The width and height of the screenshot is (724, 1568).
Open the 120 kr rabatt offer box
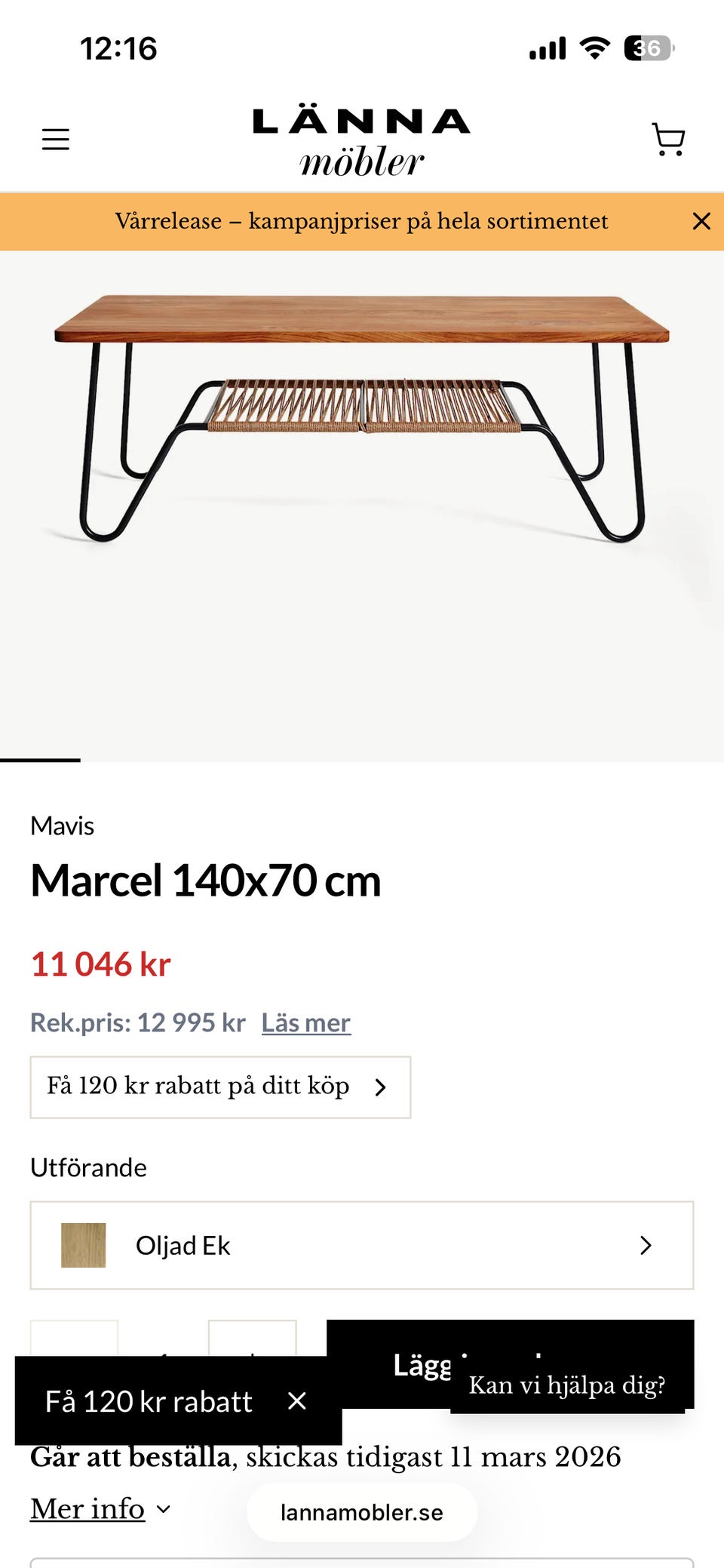tap(220, 1087)
